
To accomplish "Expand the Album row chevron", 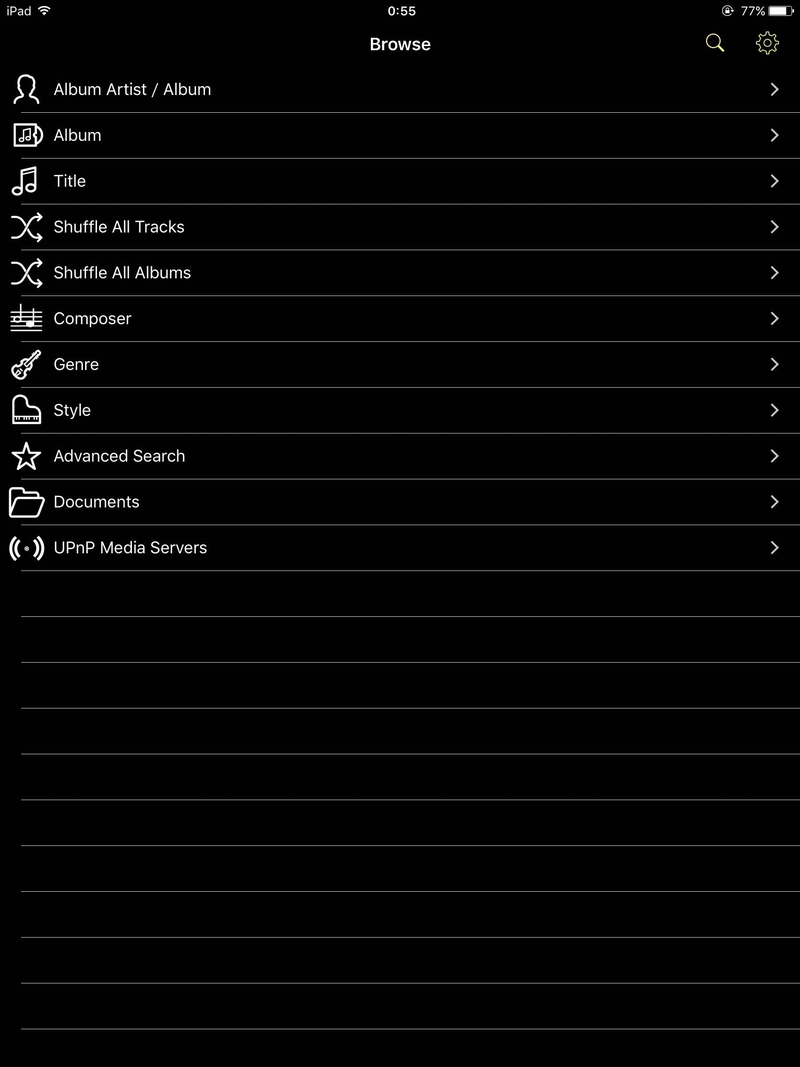I will 774,135.
